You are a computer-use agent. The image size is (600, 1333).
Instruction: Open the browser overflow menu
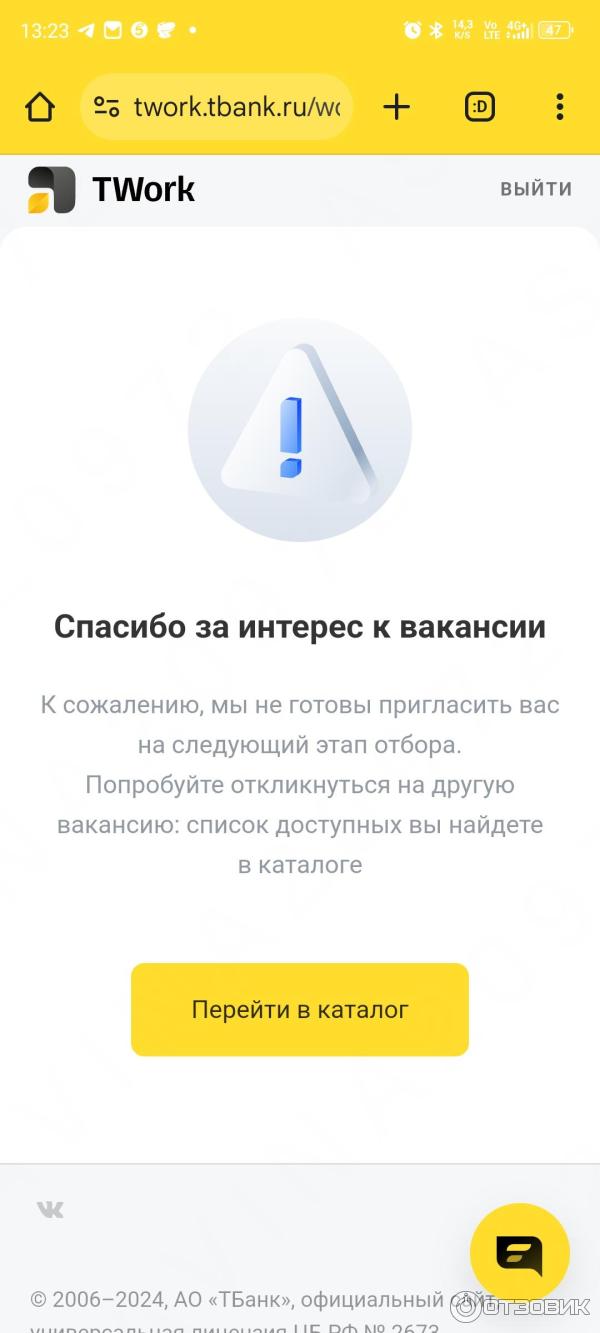pyautogui.click(x=559, y=107)
